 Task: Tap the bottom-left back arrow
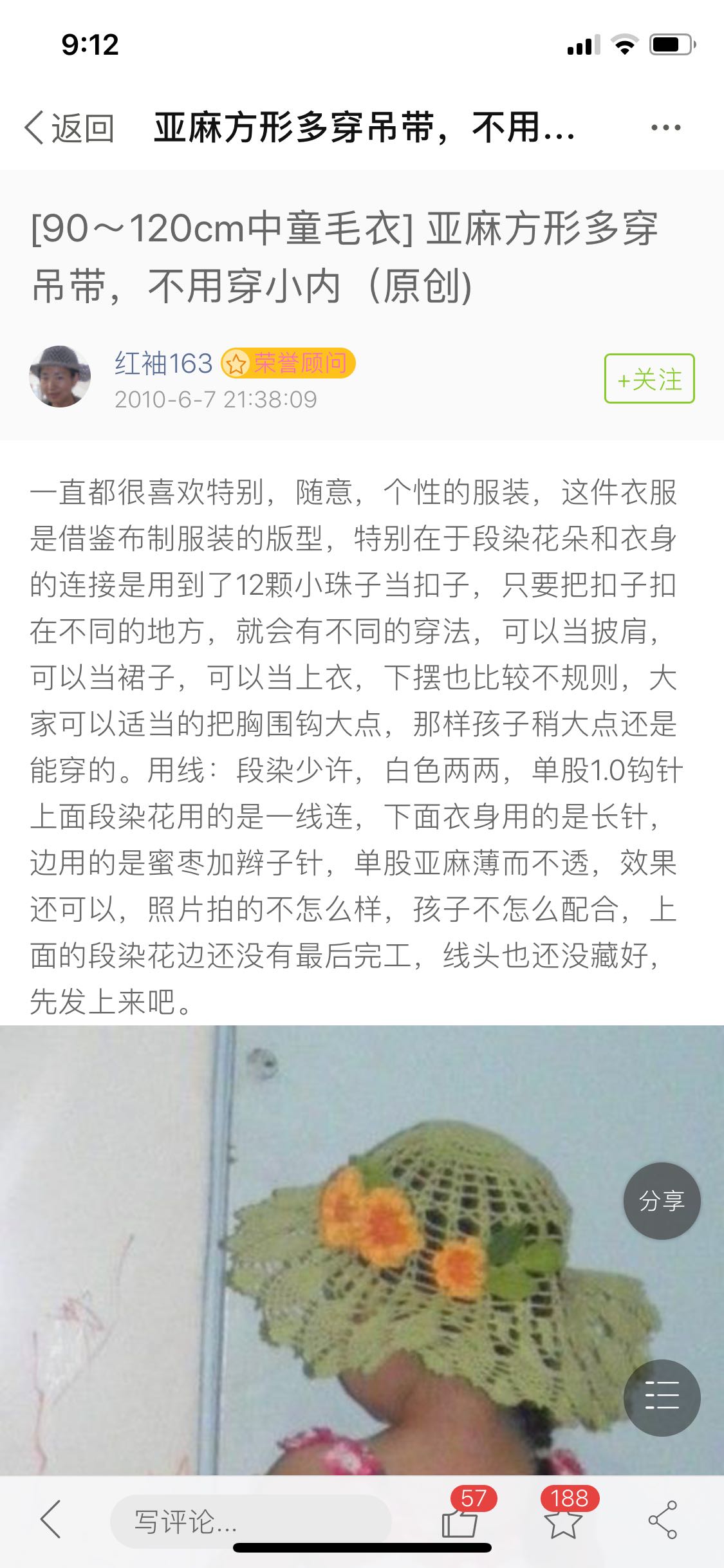pos(50,1519)
